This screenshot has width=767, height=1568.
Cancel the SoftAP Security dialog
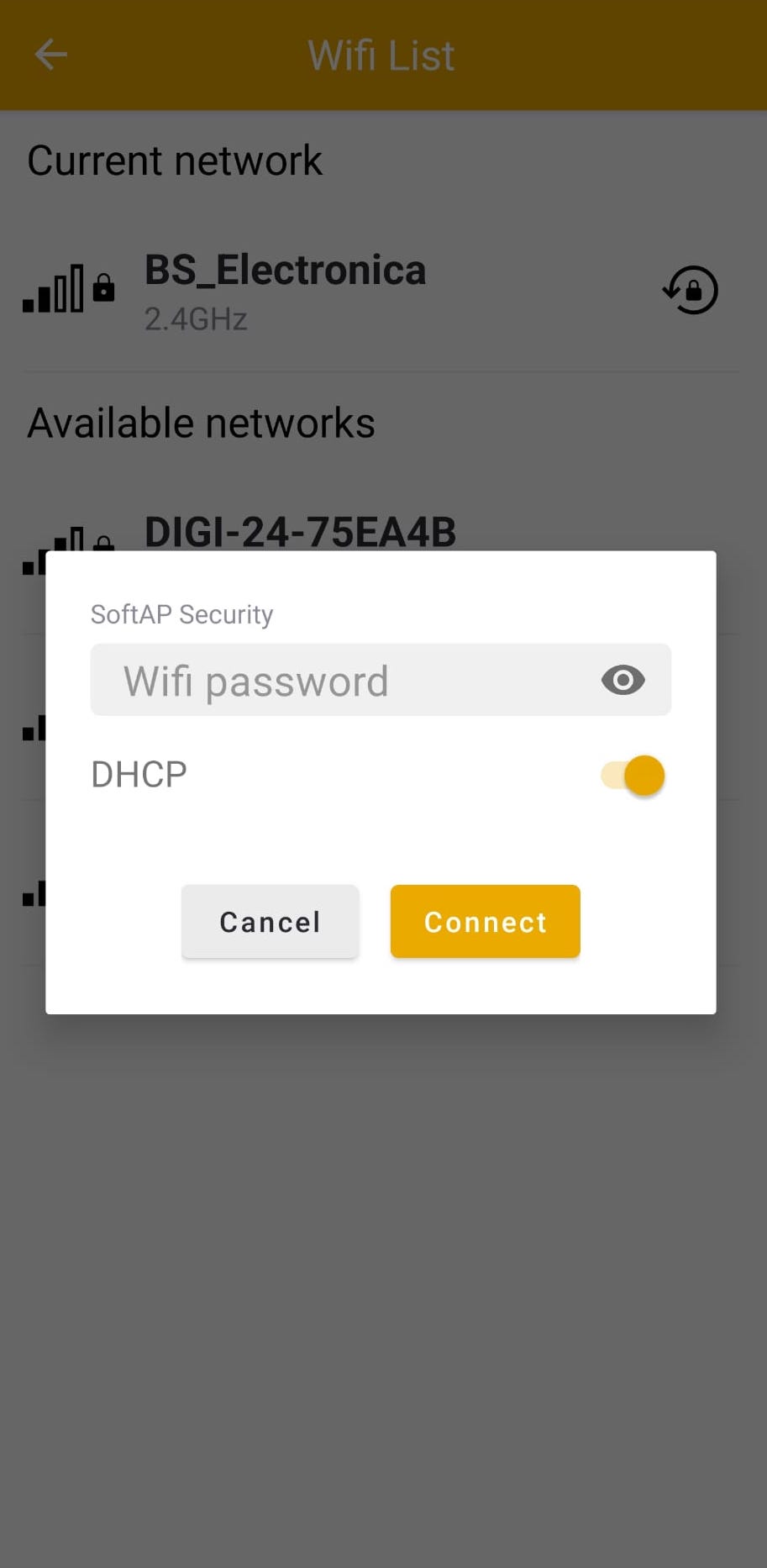(270, 922)
